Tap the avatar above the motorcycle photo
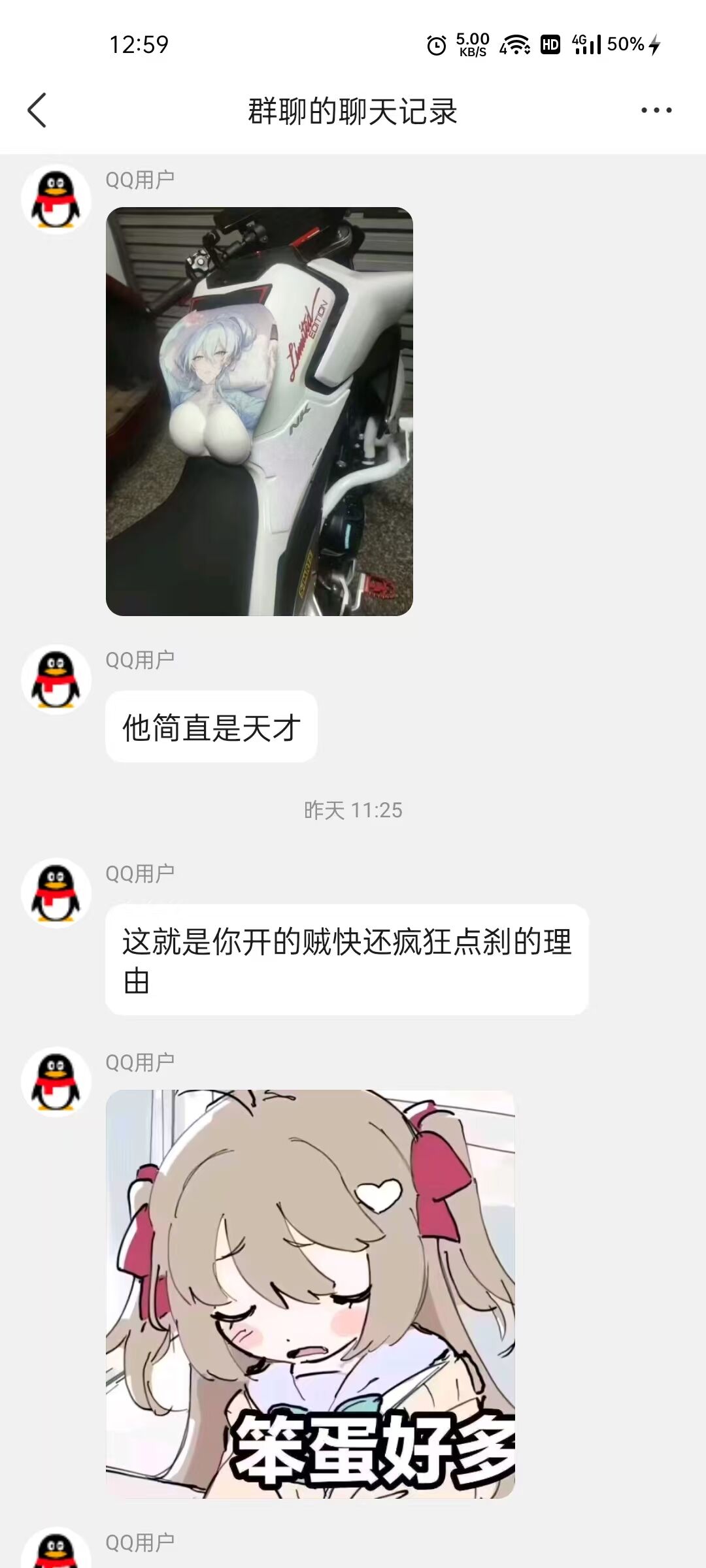Viewport: 706px width, 1568px height. (x=56, y=199)
